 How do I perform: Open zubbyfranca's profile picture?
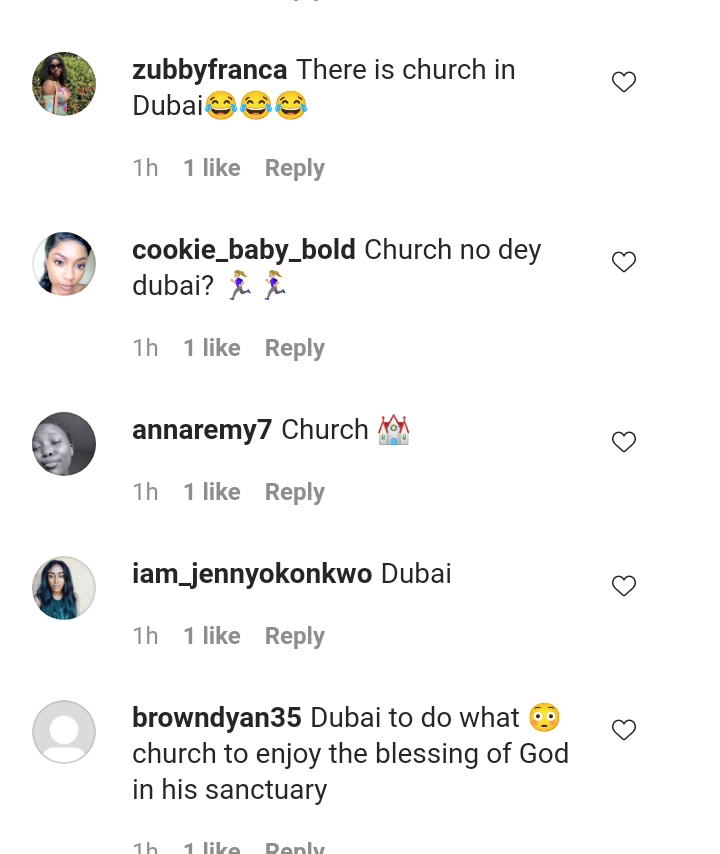tap(64, 84)
